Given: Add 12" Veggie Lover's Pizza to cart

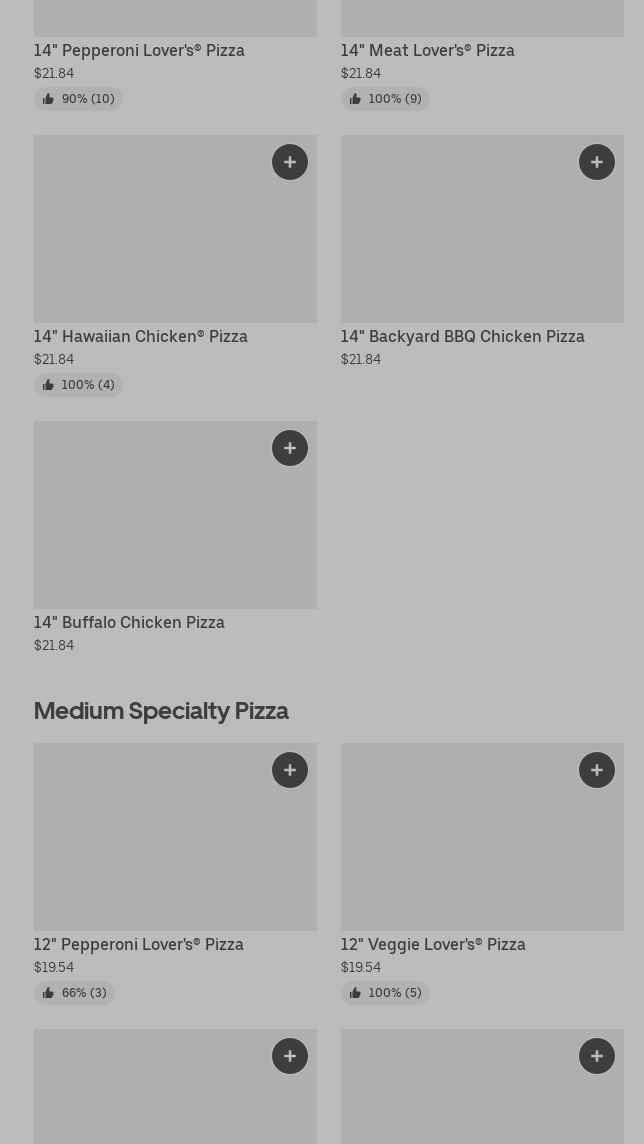Looking at the screenshot, I should (x=597, y=770).
